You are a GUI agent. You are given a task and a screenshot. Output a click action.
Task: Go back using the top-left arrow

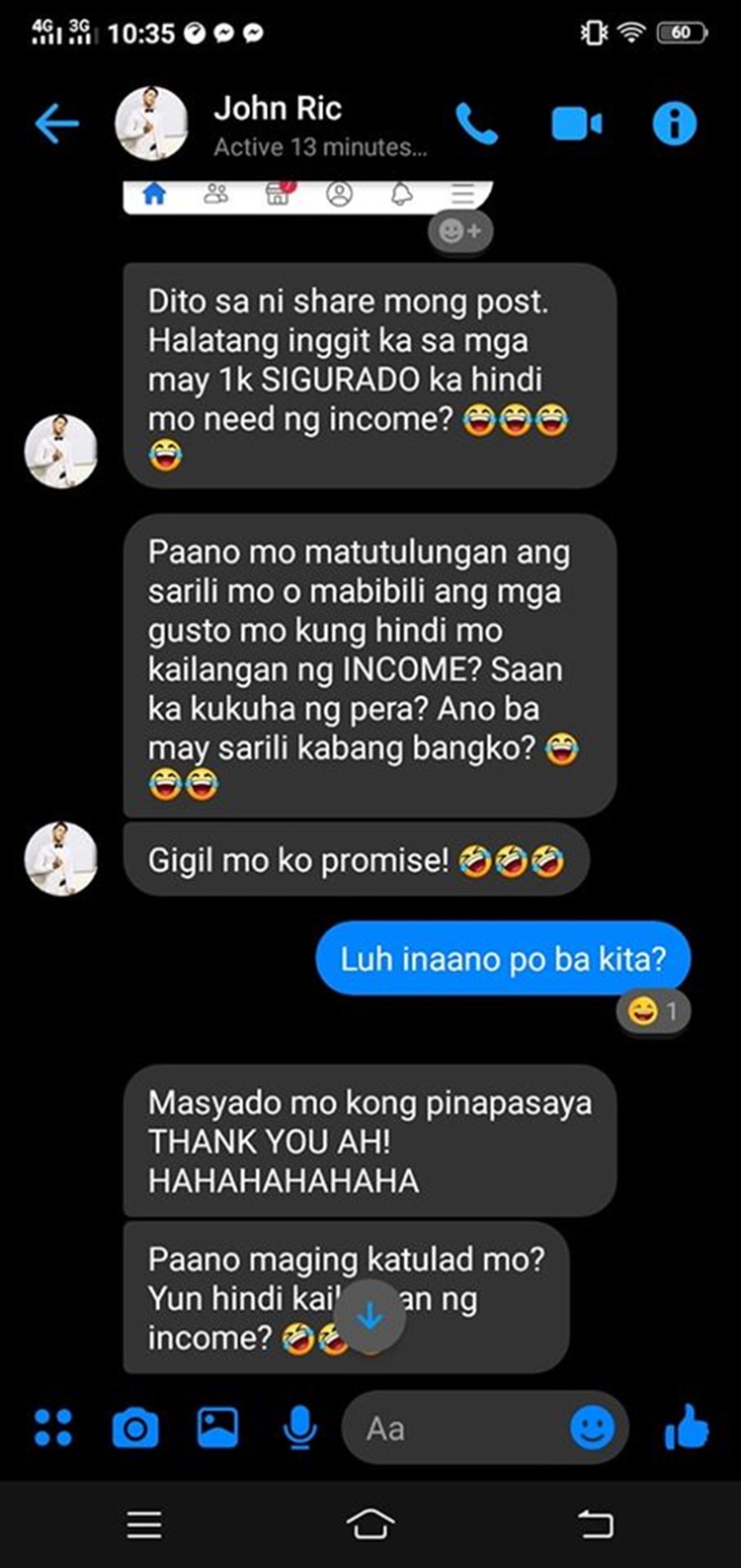pyautogui.click(x=56, y=125)
